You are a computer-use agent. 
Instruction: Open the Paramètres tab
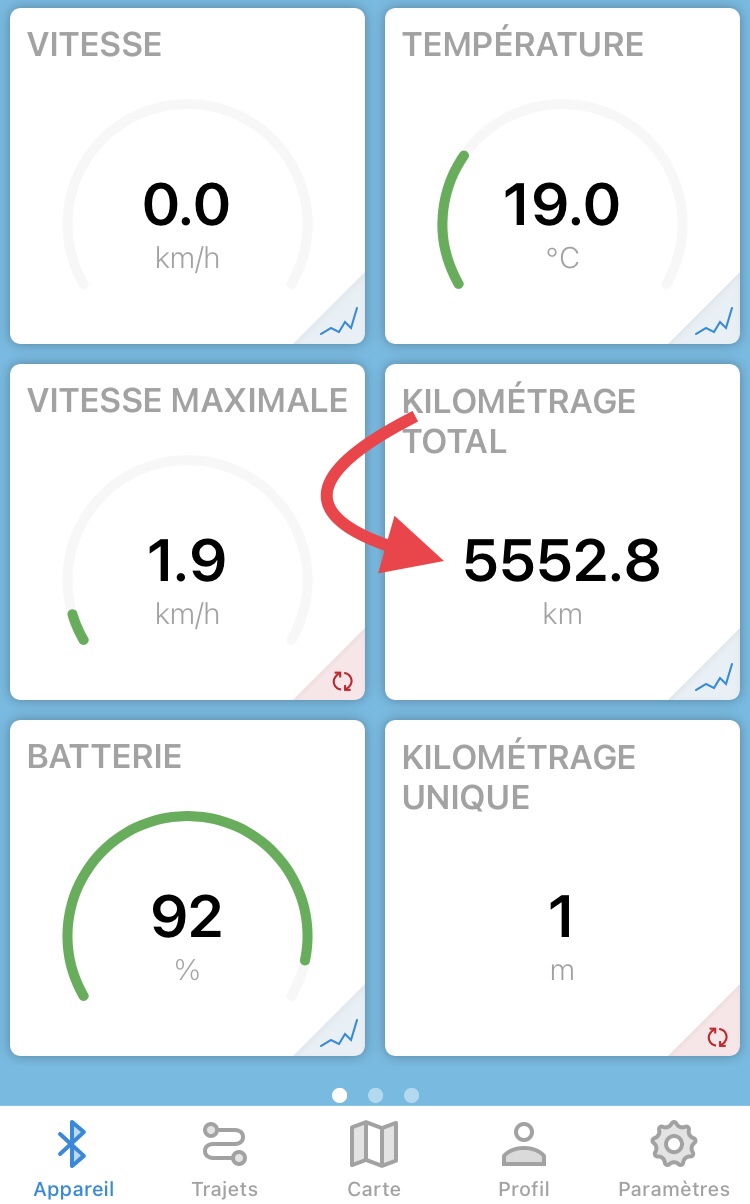click(x=673, y=1158)
